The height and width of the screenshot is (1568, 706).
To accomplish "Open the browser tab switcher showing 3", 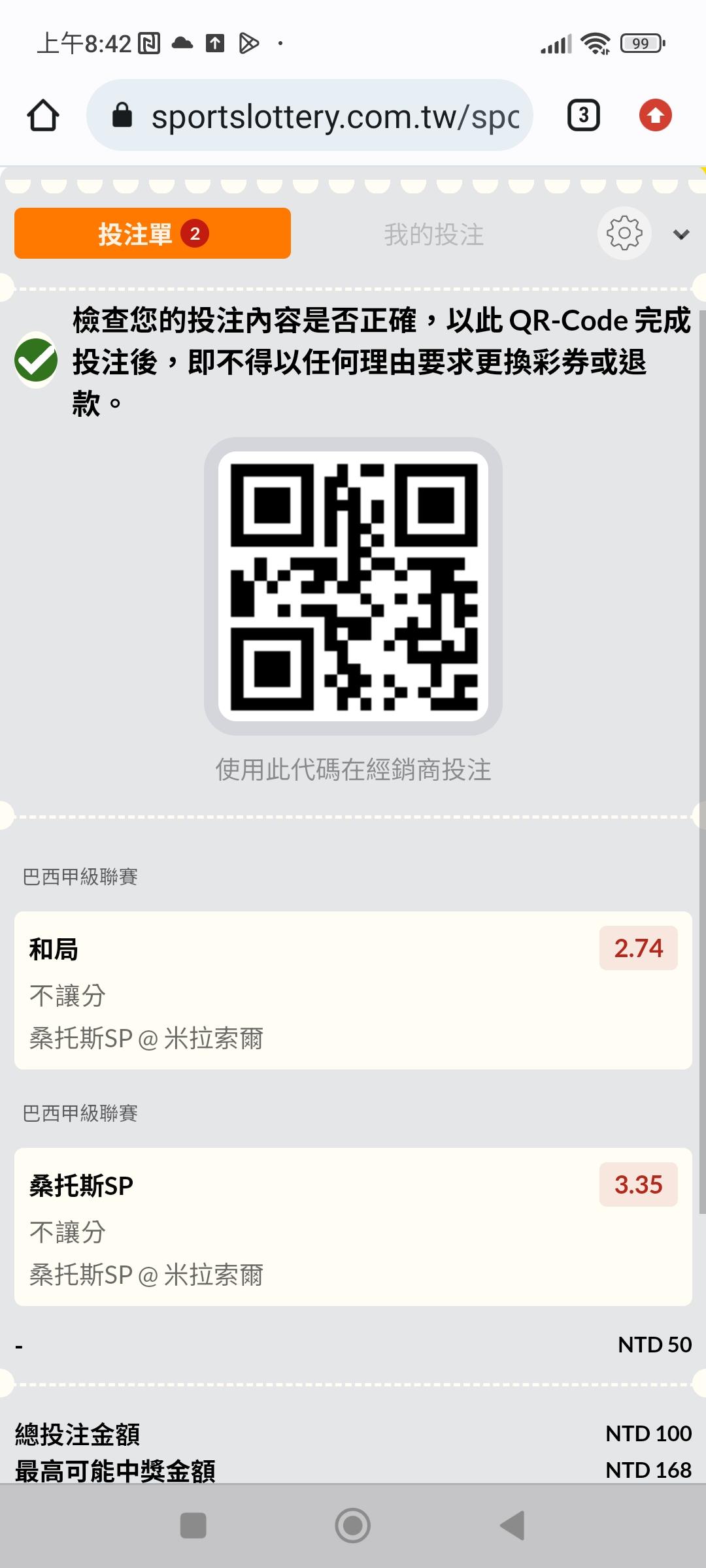I will point(583,116).
